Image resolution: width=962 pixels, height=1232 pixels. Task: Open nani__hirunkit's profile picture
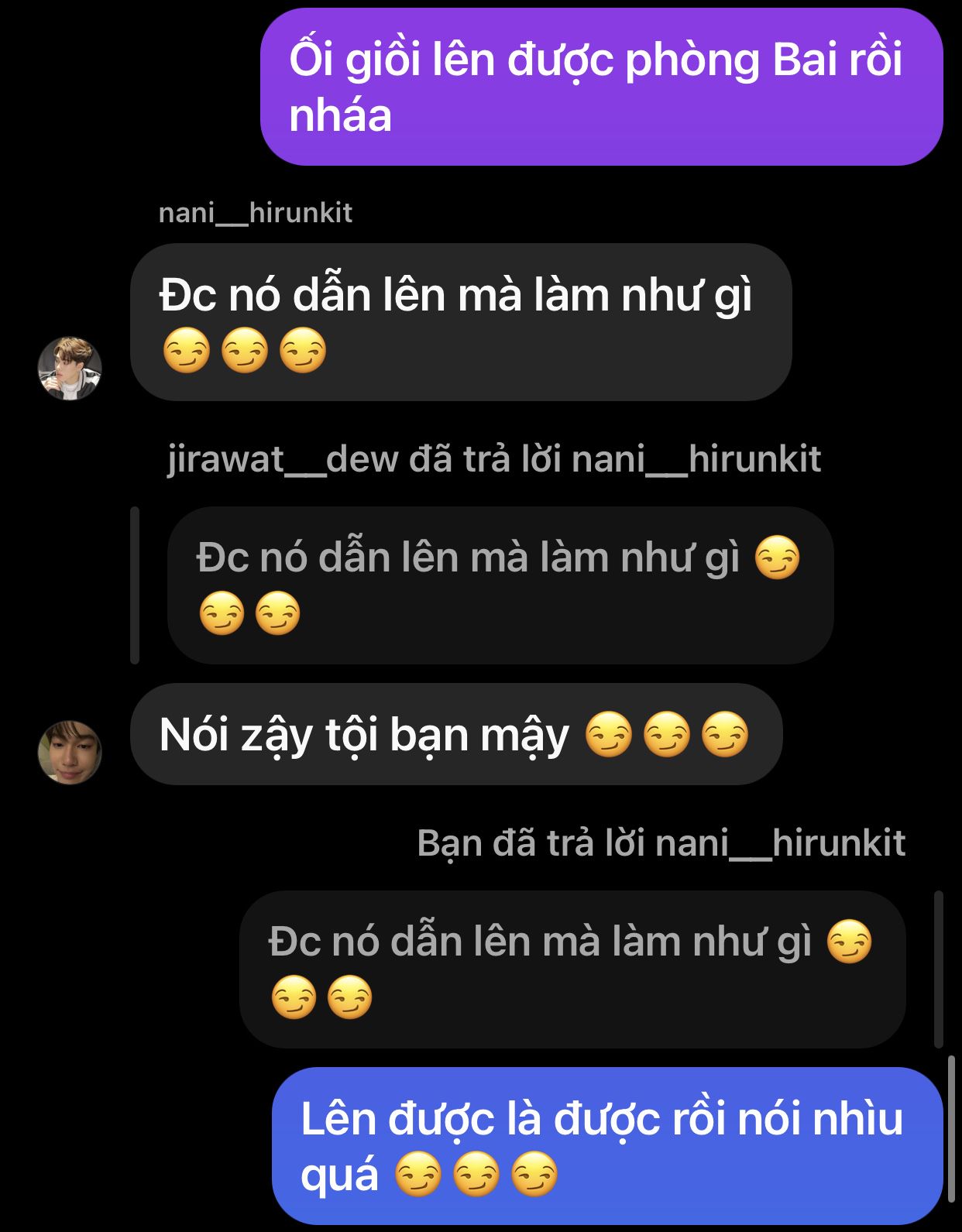(70, 368)
